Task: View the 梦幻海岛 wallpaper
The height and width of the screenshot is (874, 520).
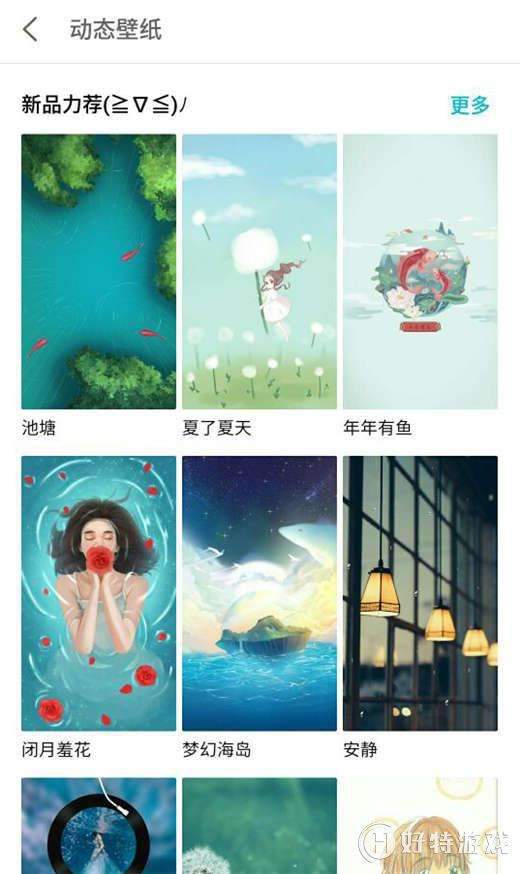Action: (x=259, y=593)
